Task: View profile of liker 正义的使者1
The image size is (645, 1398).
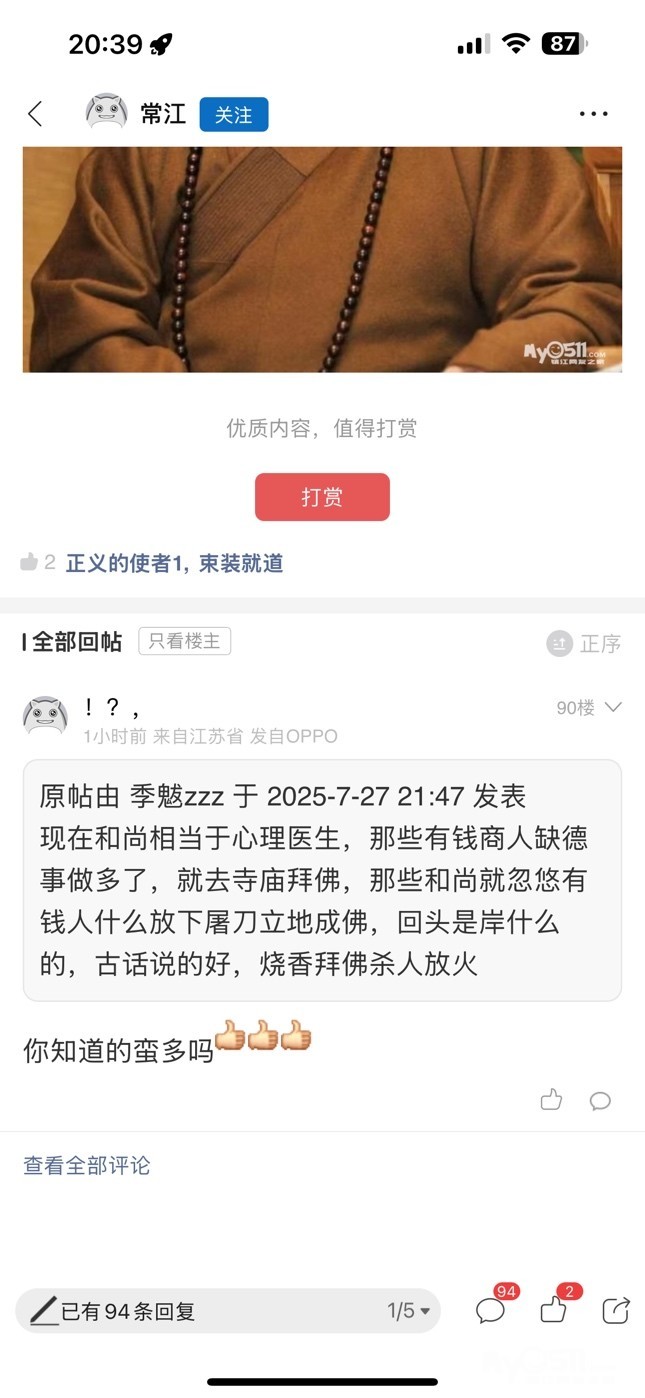Action: (127, 563)
